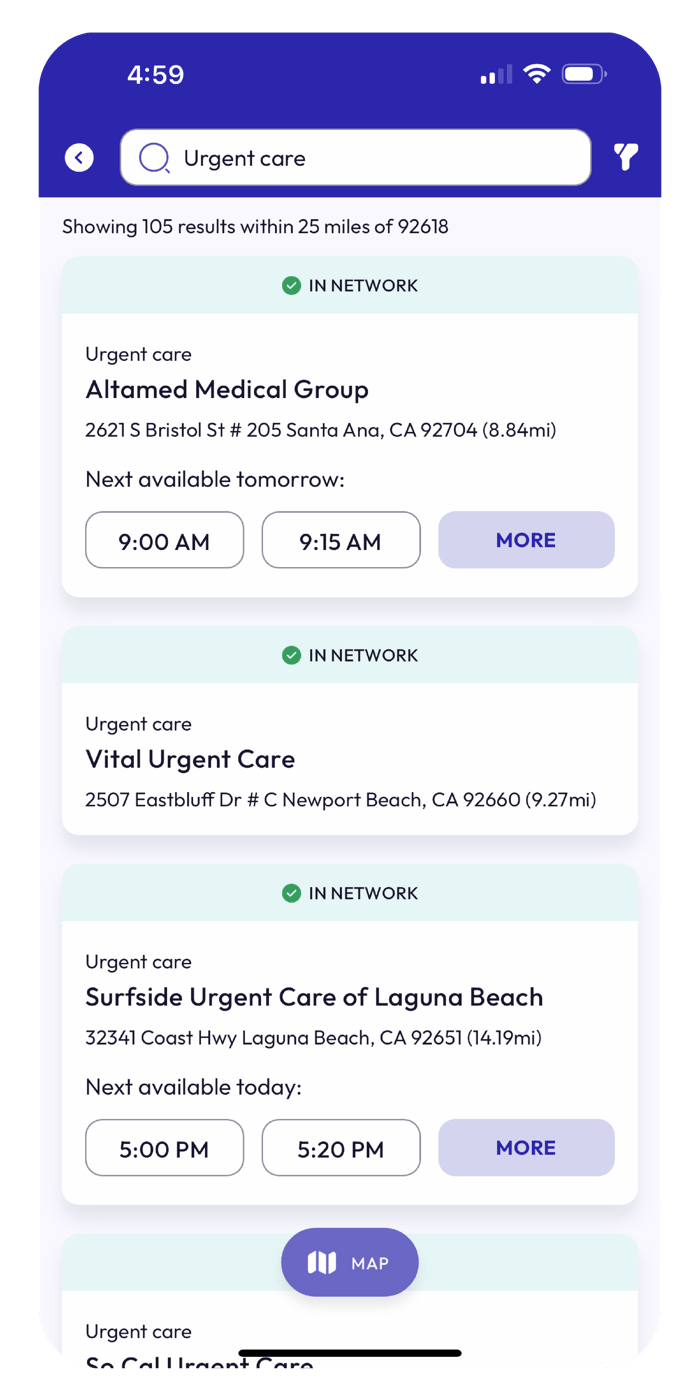
Task: See more times for Surfside Urgent Care
Action: click(x=526, y=1149)
